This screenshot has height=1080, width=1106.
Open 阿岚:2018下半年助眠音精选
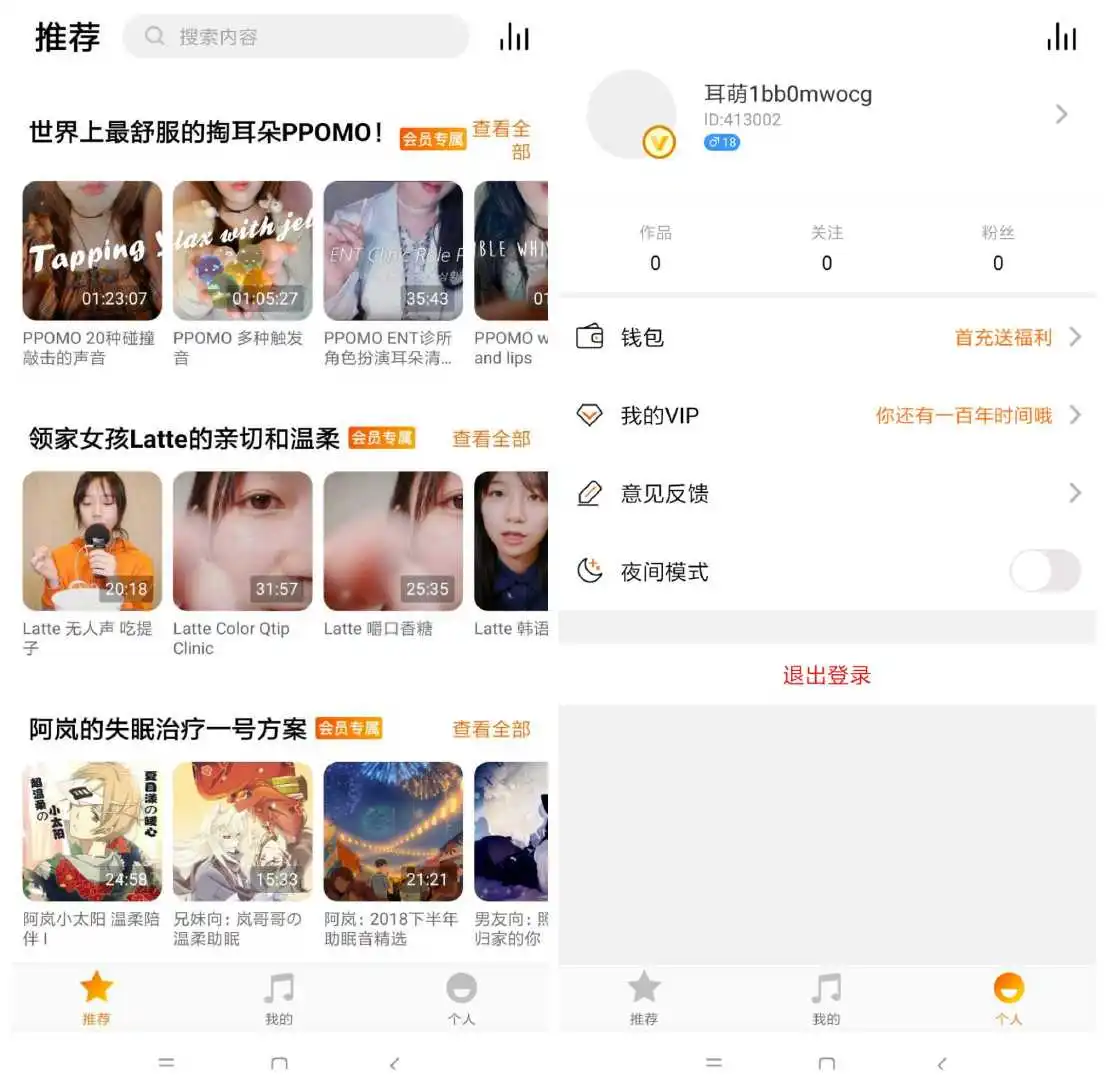393,831
